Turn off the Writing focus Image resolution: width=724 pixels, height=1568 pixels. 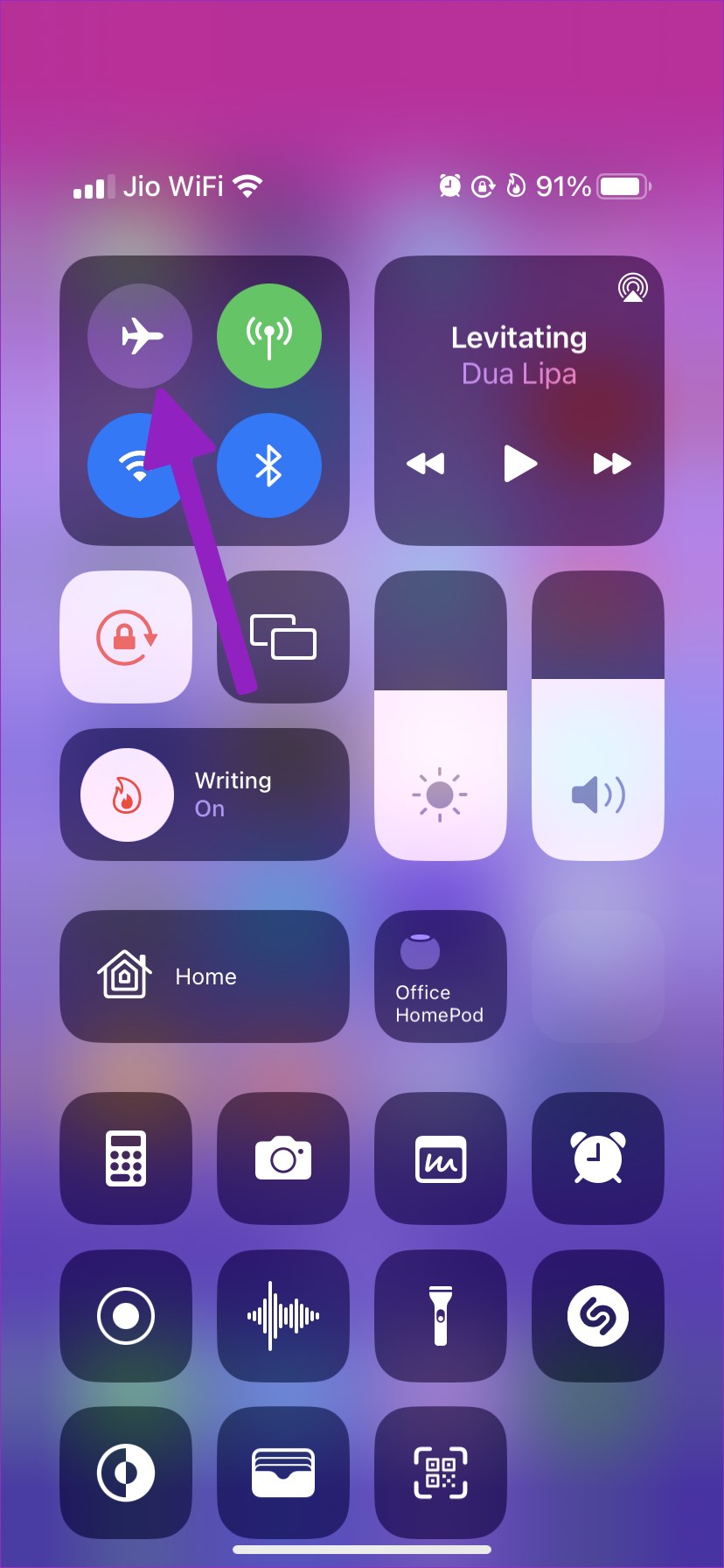click(x=128, y=794)
